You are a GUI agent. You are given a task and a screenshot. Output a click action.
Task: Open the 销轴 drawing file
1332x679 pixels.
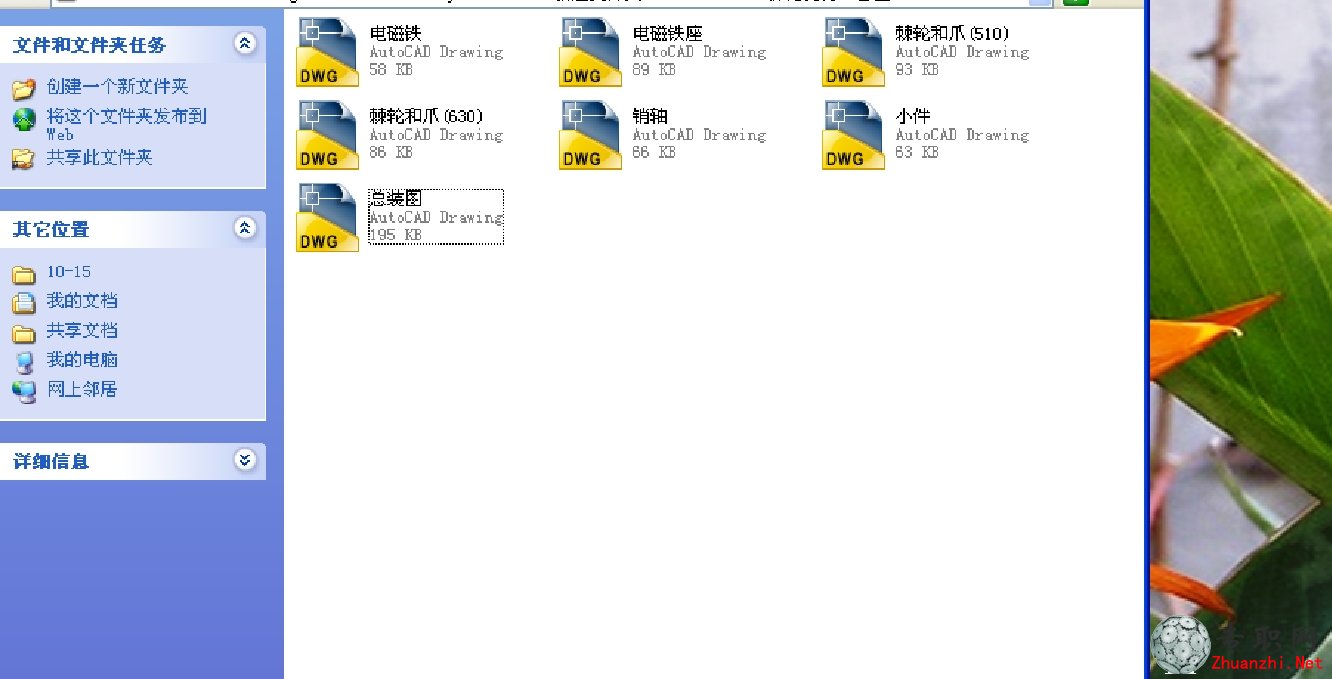coord(591,136)
